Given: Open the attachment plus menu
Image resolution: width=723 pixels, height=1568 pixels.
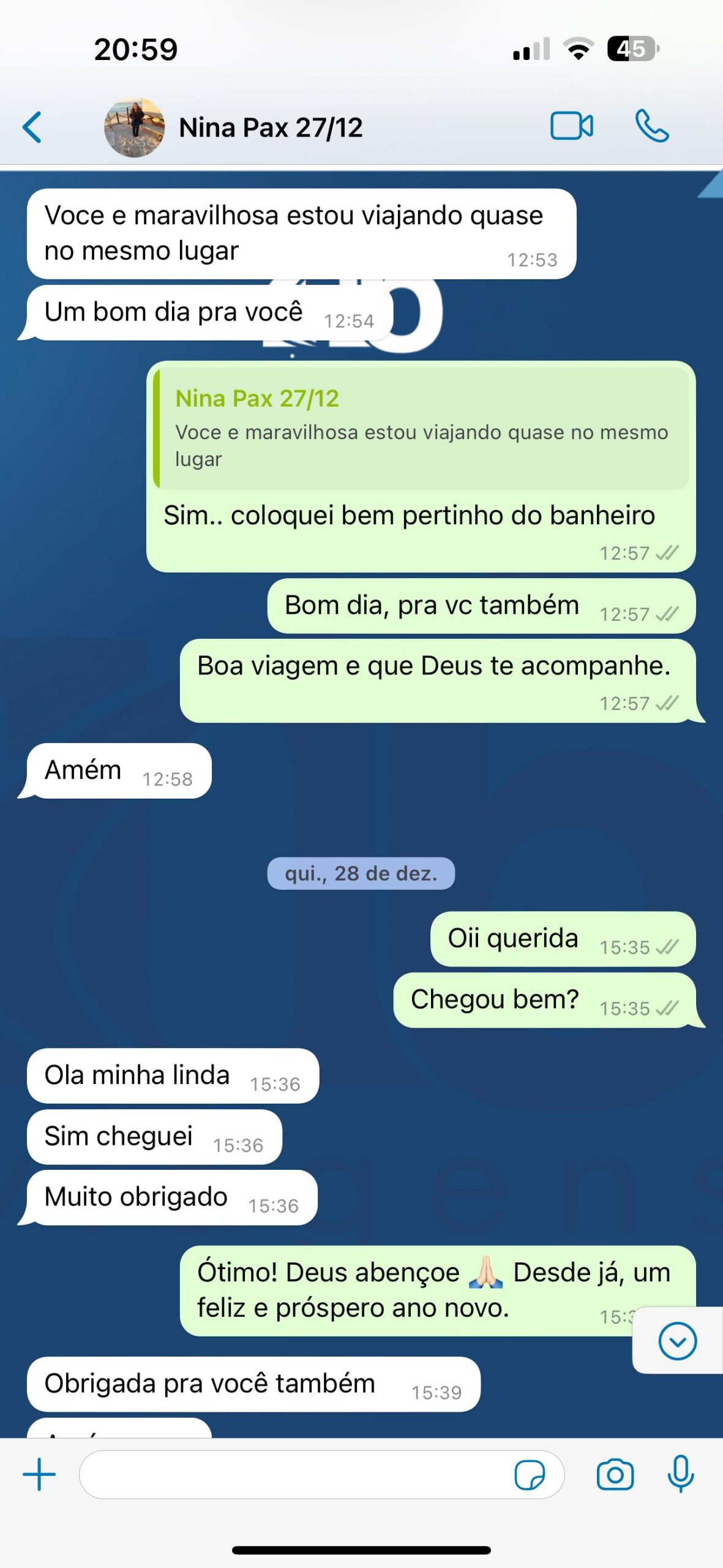Looking at the screenshot, I should [39, 1474].
